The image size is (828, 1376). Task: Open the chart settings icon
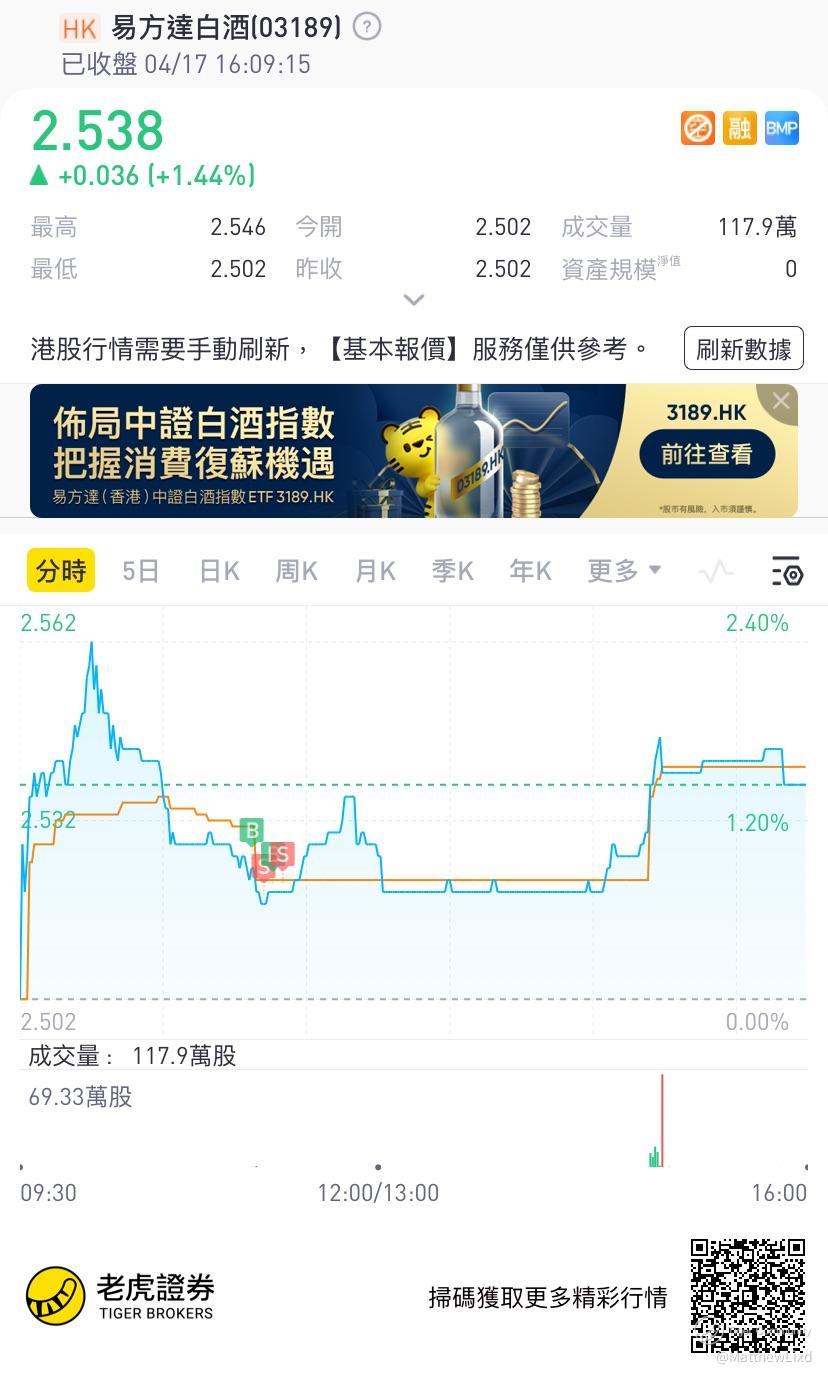[x=787, y=571]
